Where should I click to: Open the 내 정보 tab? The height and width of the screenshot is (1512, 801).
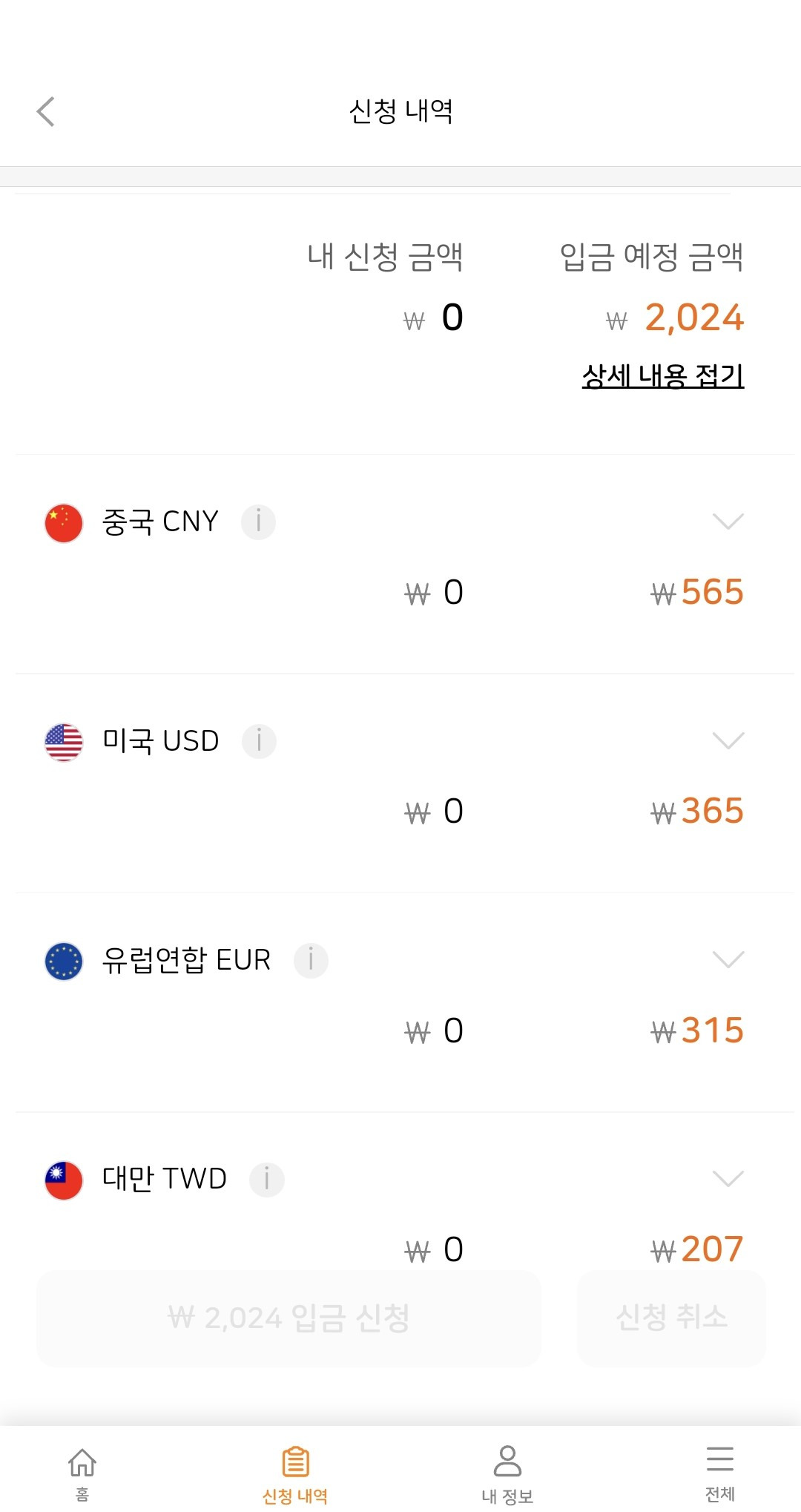(507, 1474)
